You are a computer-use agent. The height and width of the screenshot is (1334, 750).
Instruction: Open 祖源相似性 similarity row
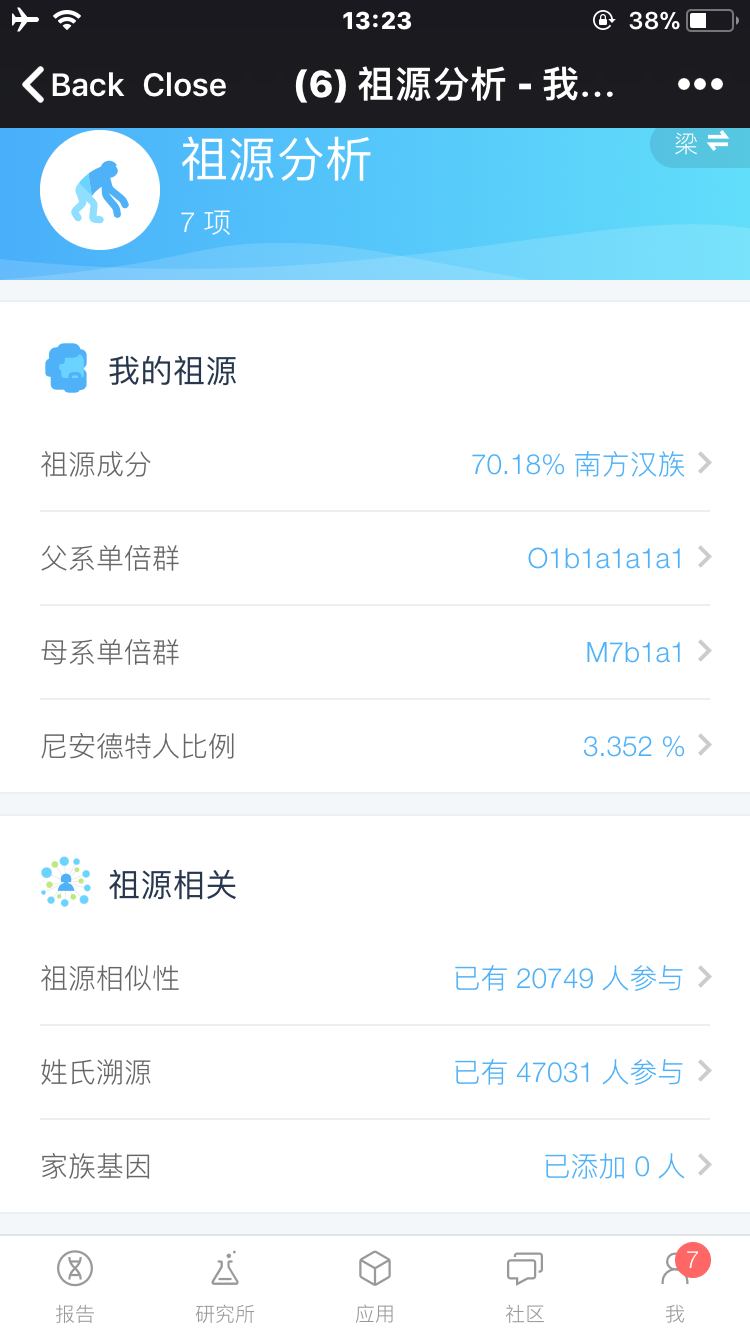pyautogui.click(x=375, y=978)
